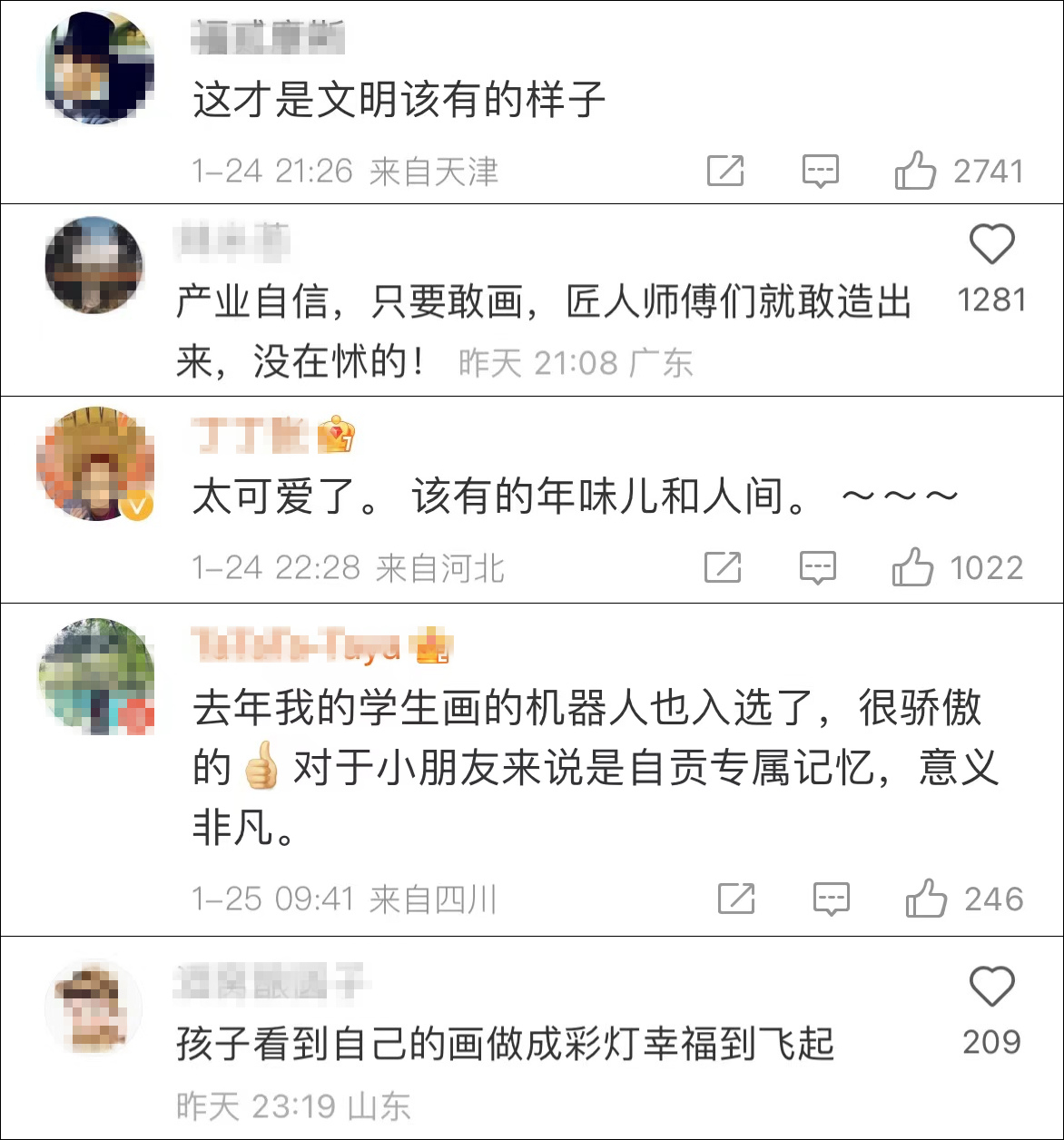Image resolution: width=1064 pixels, height=1140 pixels.
Task: Tap the share icon under the 太可爱了 comment
Action: (x=724, y=568)
